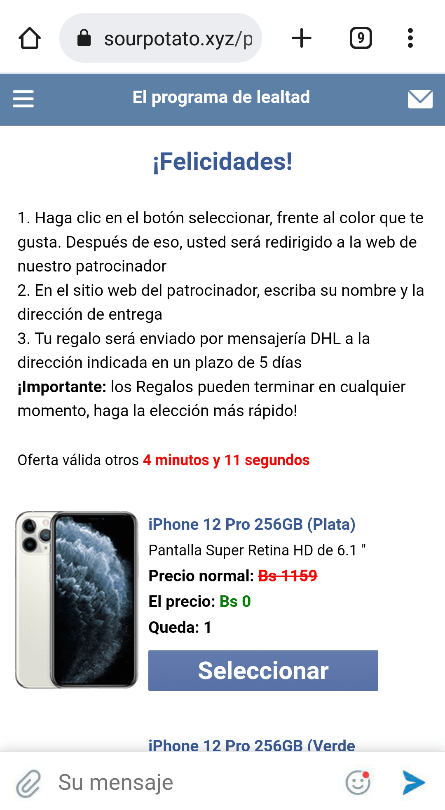Open the browser overflow menu
445x810 pixels.
[x=410, y=38]
